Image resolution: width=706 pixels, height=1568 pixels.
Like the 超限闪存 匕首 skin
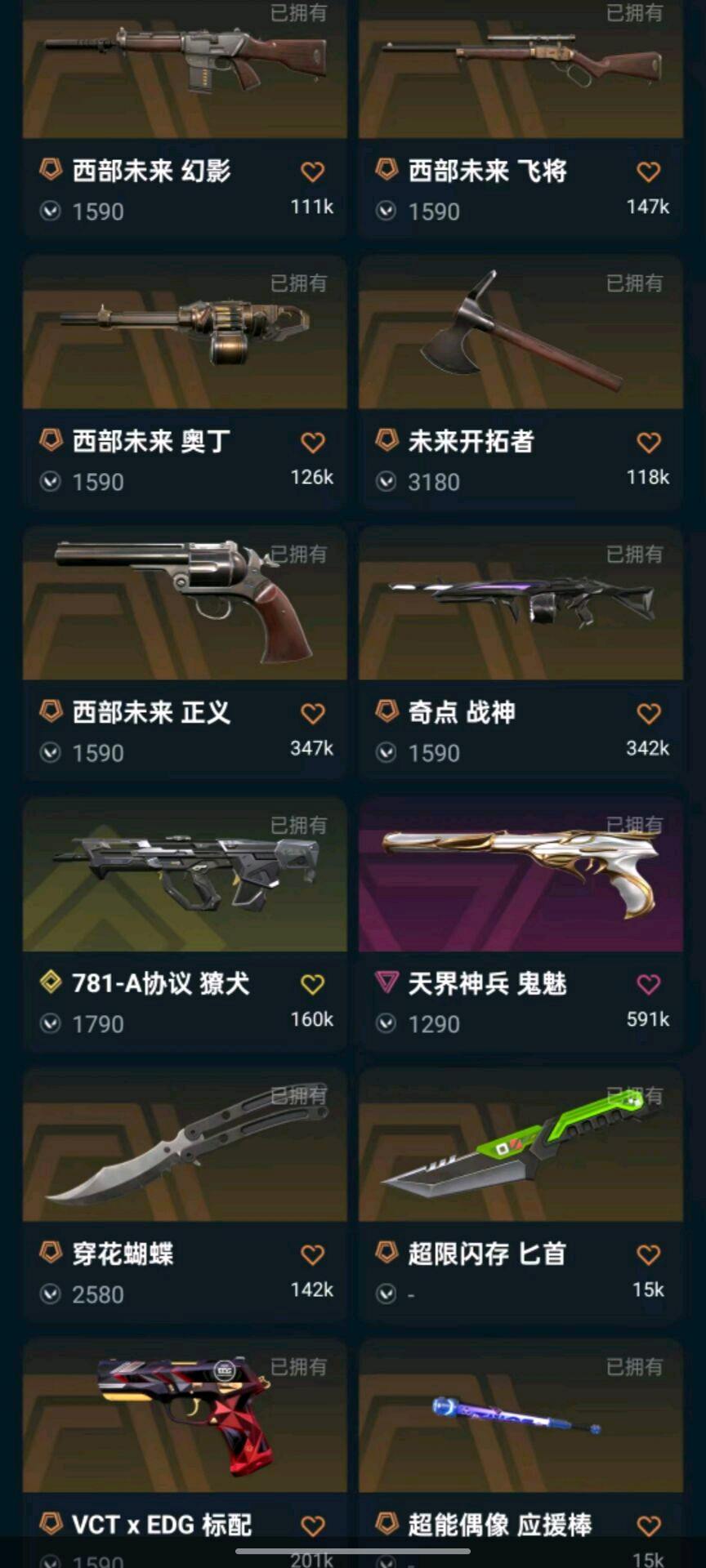(x=649, y=1255)
